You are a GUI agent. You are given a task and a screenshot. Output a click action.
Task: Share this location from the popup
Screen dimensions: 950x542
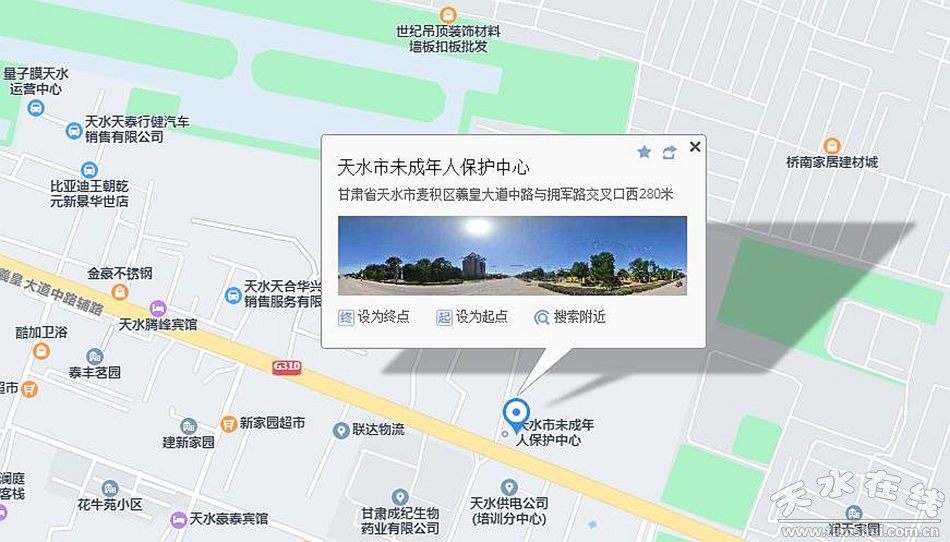click(x=669, y=152)
